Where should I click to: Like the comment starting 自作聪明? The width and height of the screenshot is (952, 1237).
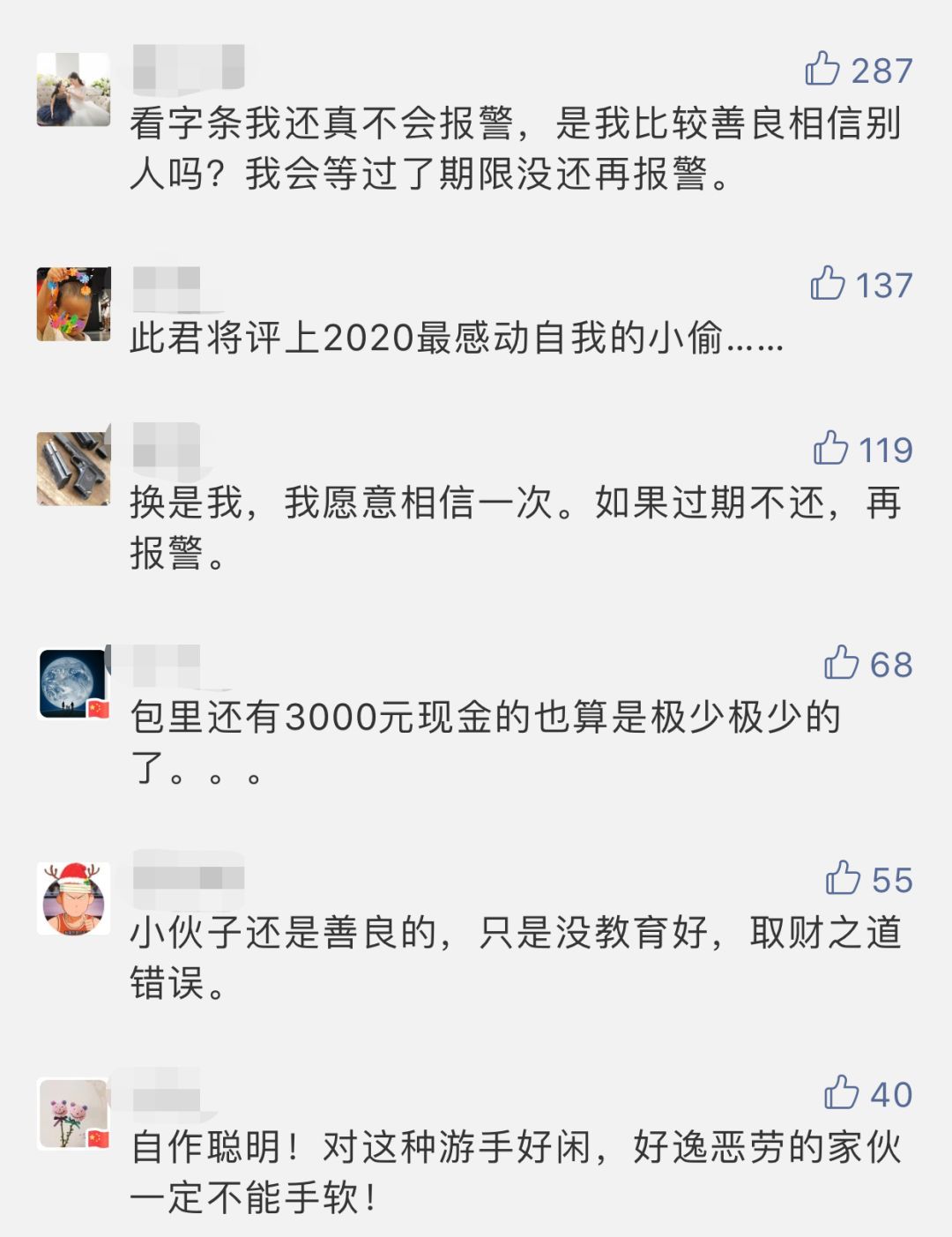[841, 1093]
